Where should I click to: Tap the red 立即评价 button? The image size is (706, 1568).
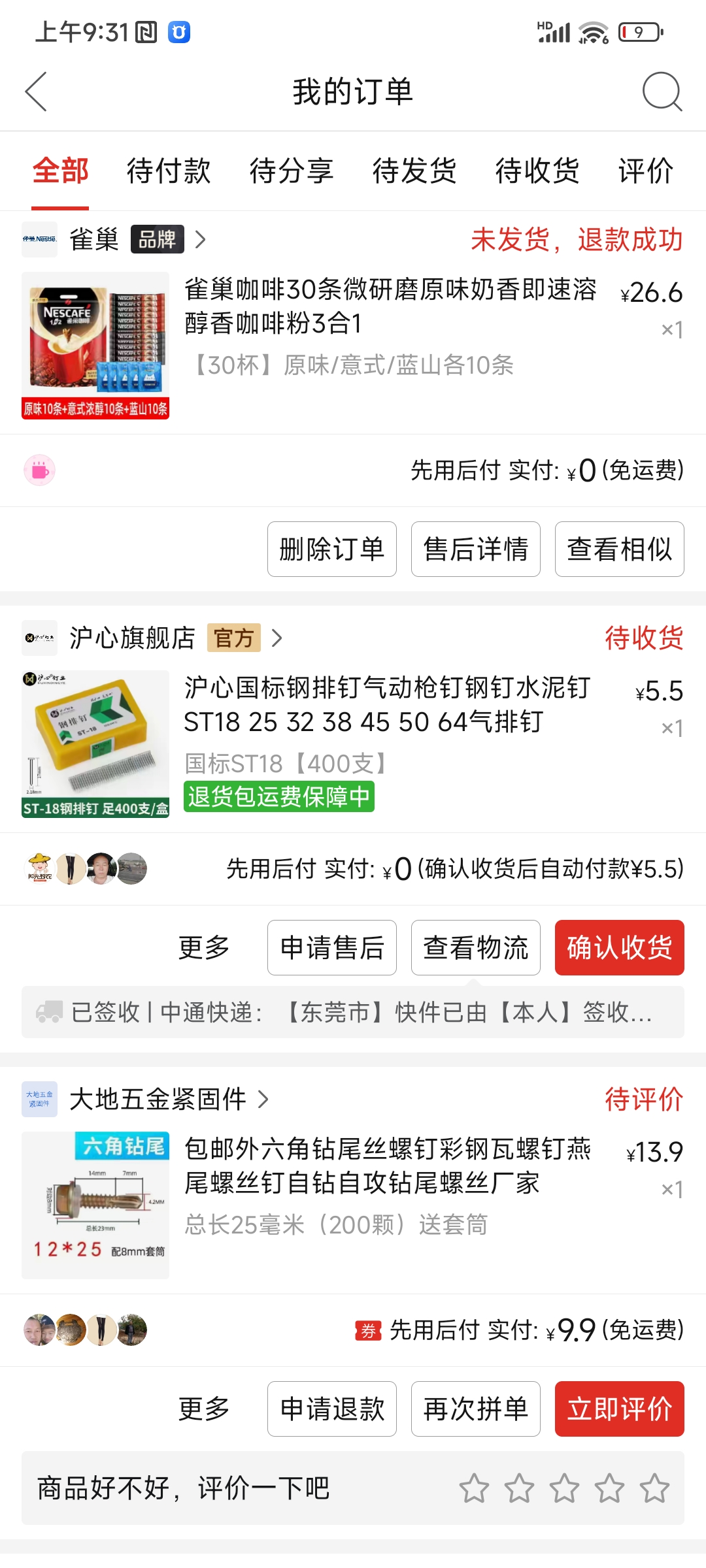point(620,1409)
